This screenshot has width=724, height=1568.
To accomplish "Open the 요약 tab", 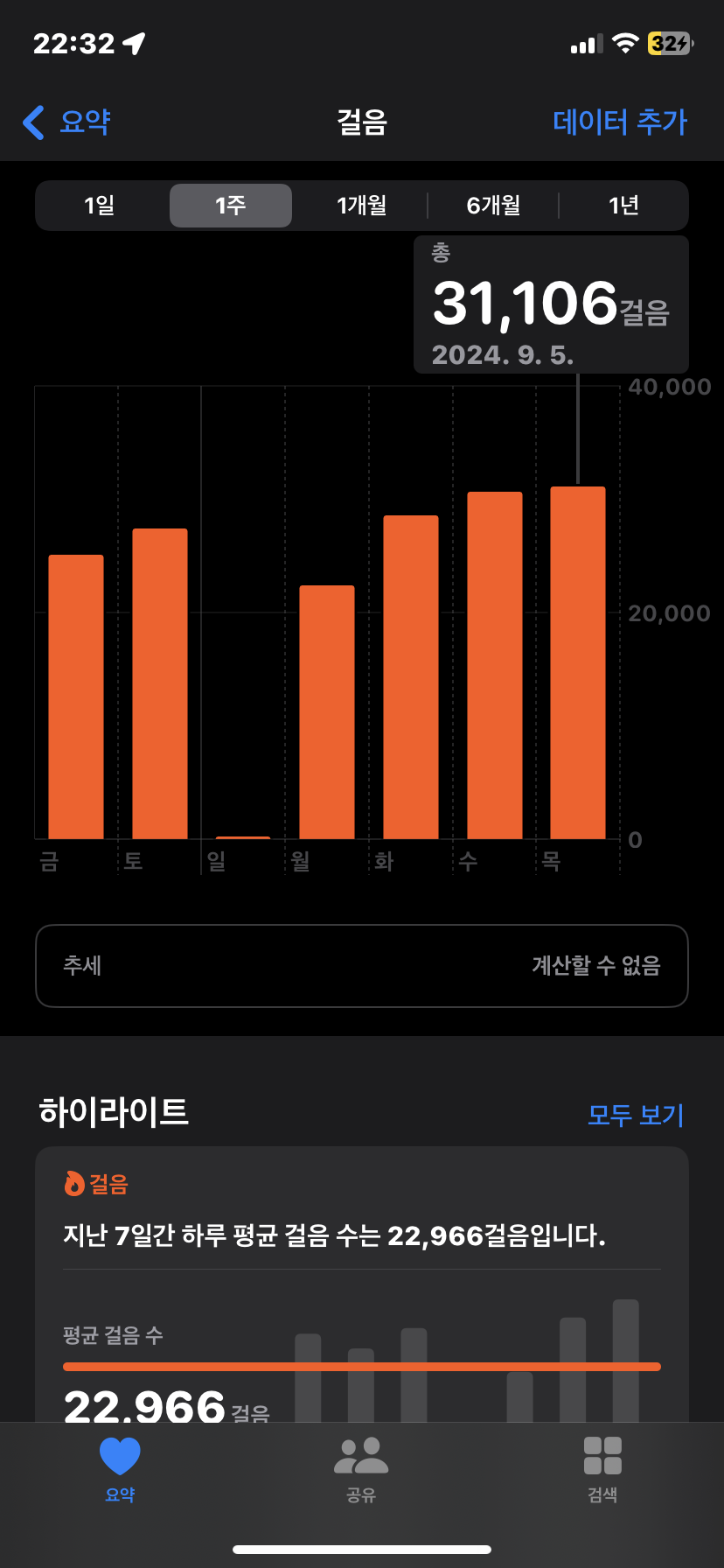I will tap(120, 1468).
